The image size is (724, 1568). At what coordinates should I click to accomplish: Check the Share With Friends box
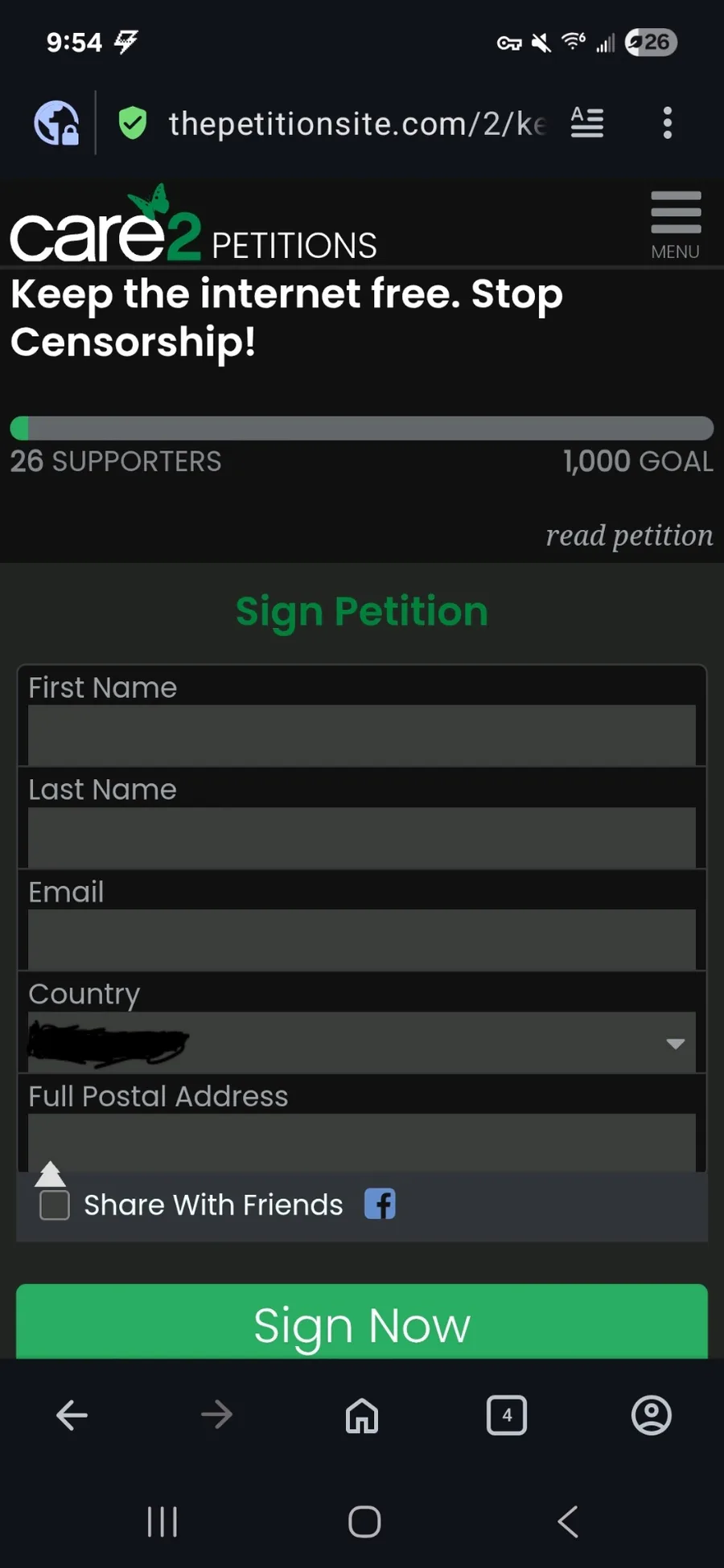click(55, 1205)
